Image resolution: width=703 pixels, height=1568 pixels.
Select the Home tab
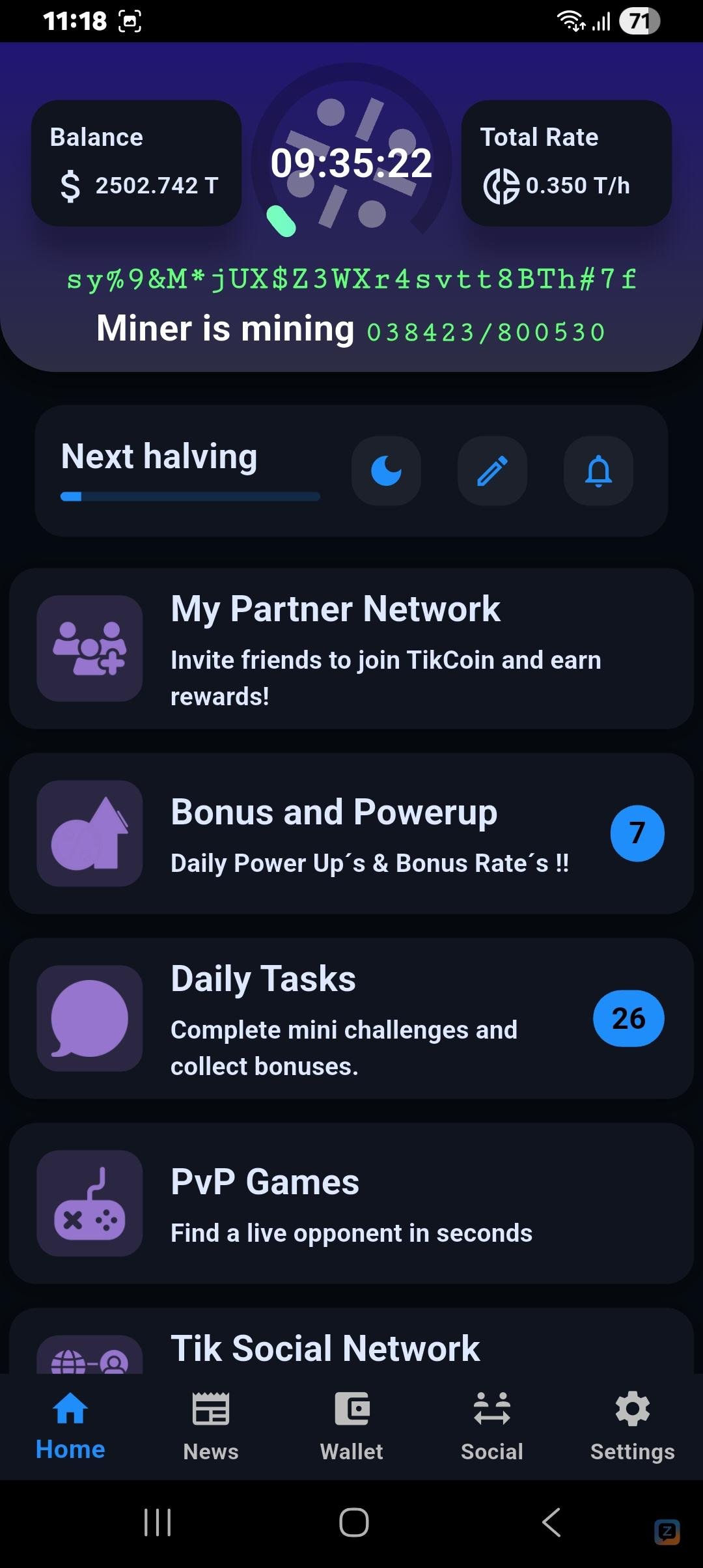pyautogui.click(x=70, y=1426)
